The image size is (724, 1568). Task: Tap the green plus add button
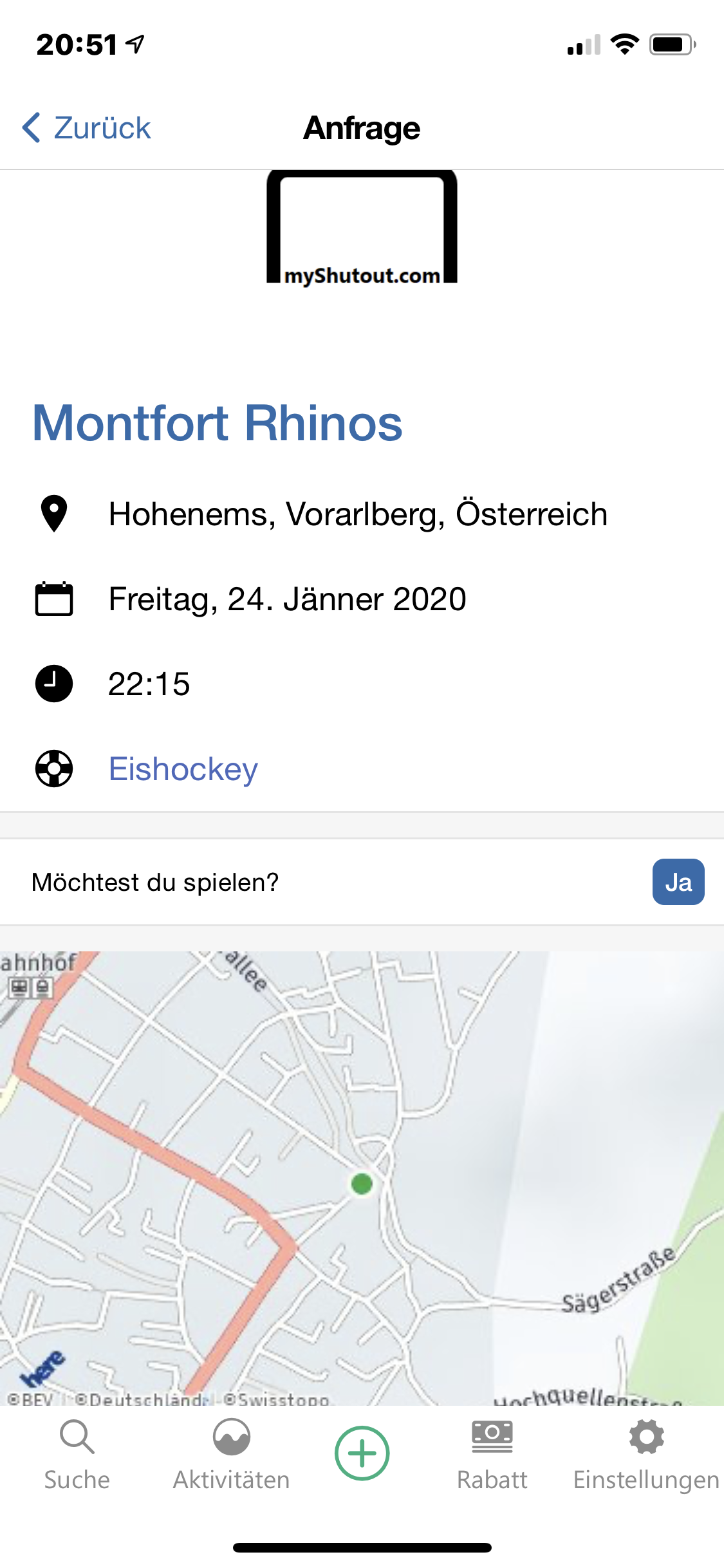tap(362, 1453)
